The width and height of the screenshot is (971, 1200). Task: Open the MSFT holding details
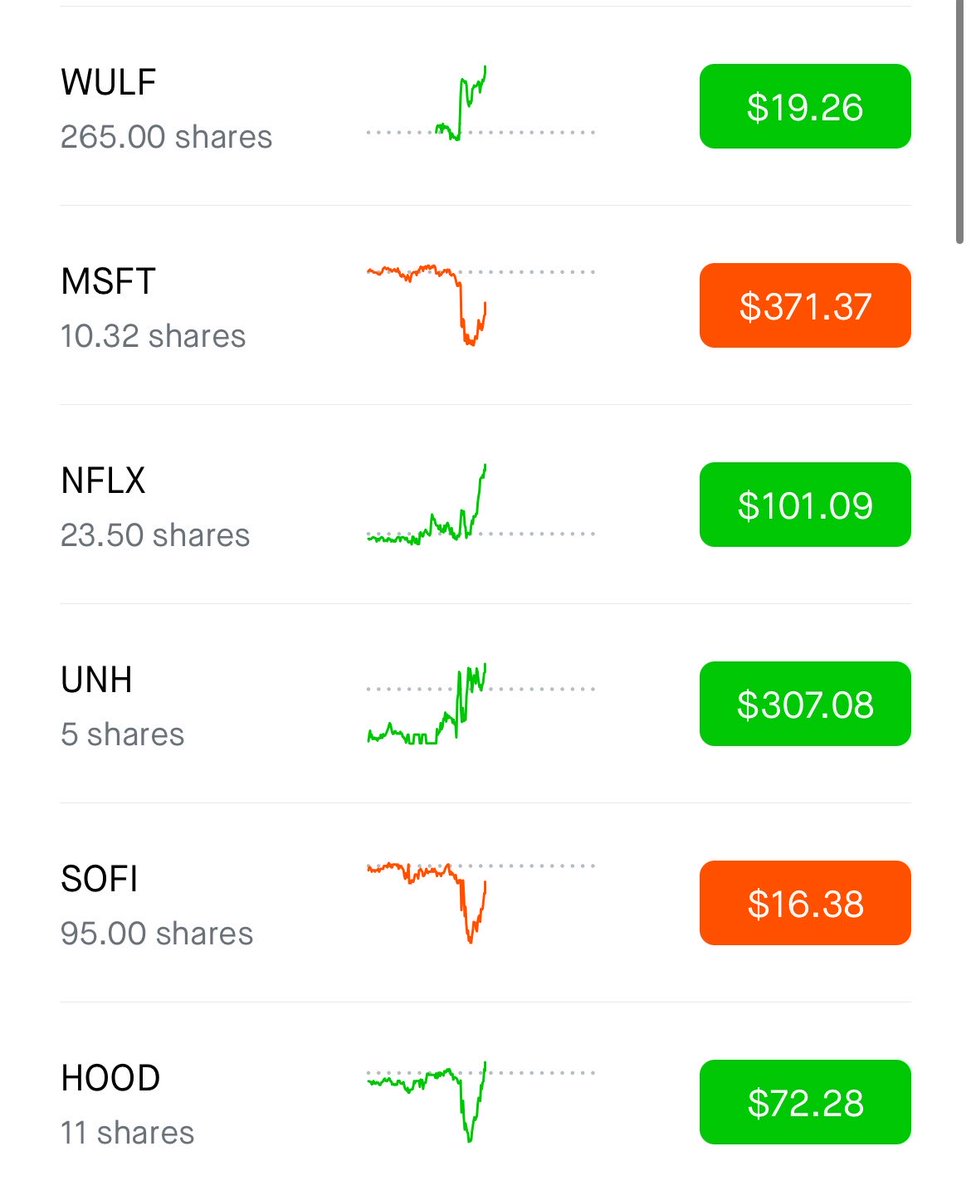153,306
